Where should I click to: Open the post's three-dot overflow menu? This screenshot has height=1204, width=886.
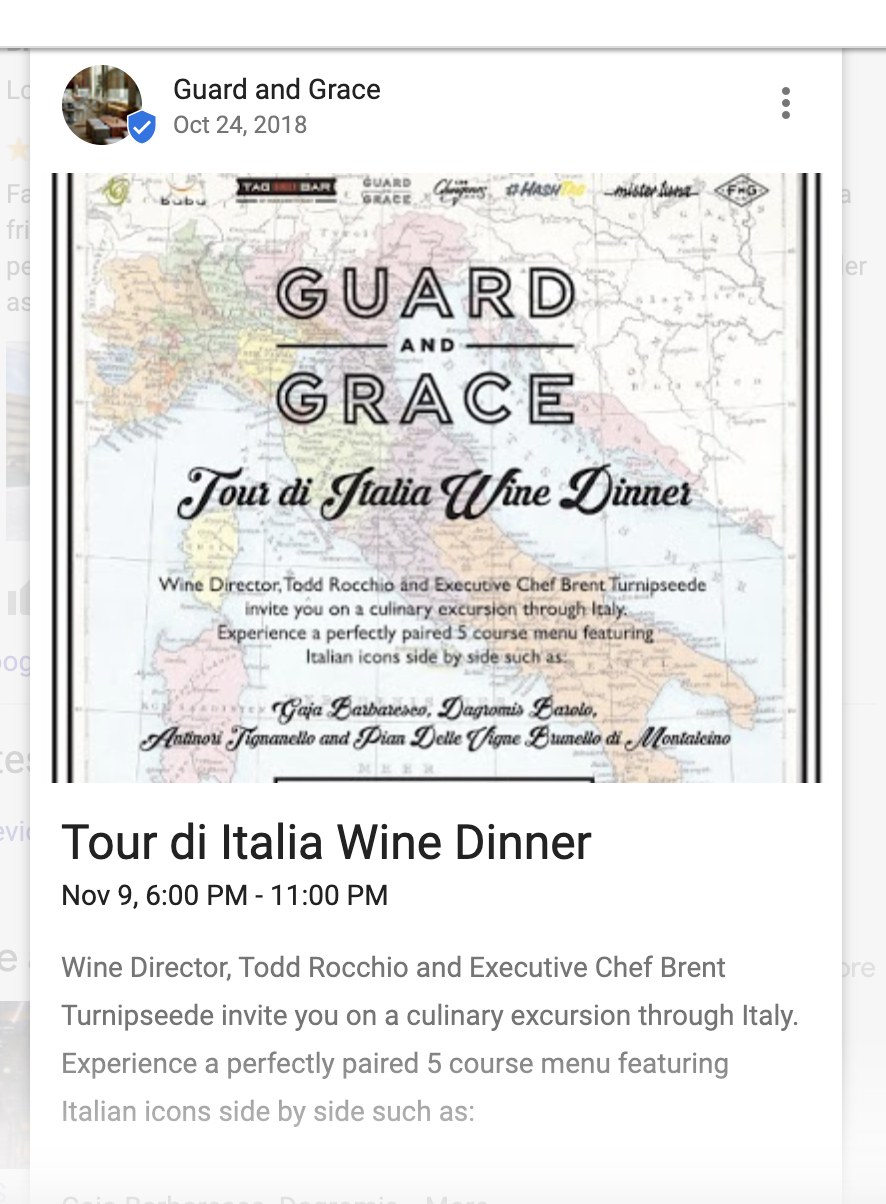click(x=786, y=103)
